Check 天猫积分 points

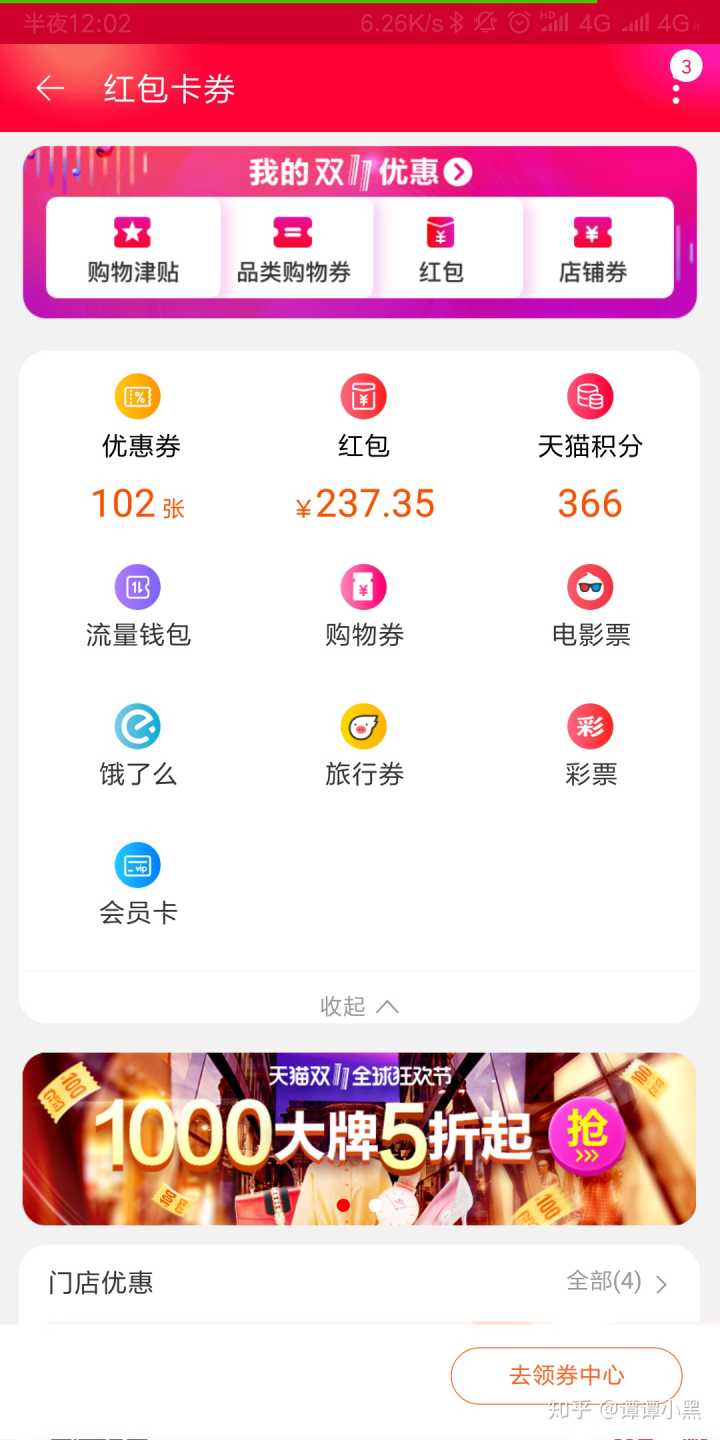590,448
